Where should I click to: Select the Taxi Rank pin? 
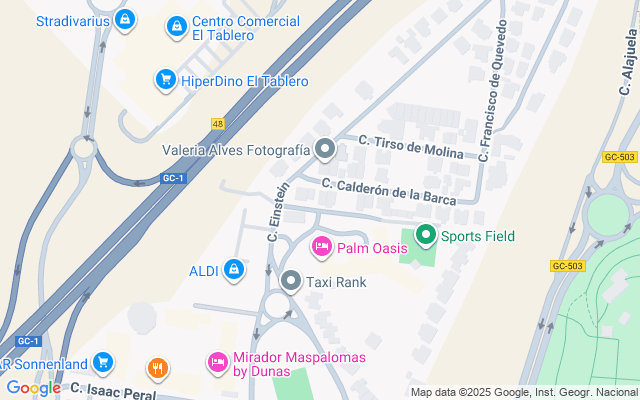[291, 282]
